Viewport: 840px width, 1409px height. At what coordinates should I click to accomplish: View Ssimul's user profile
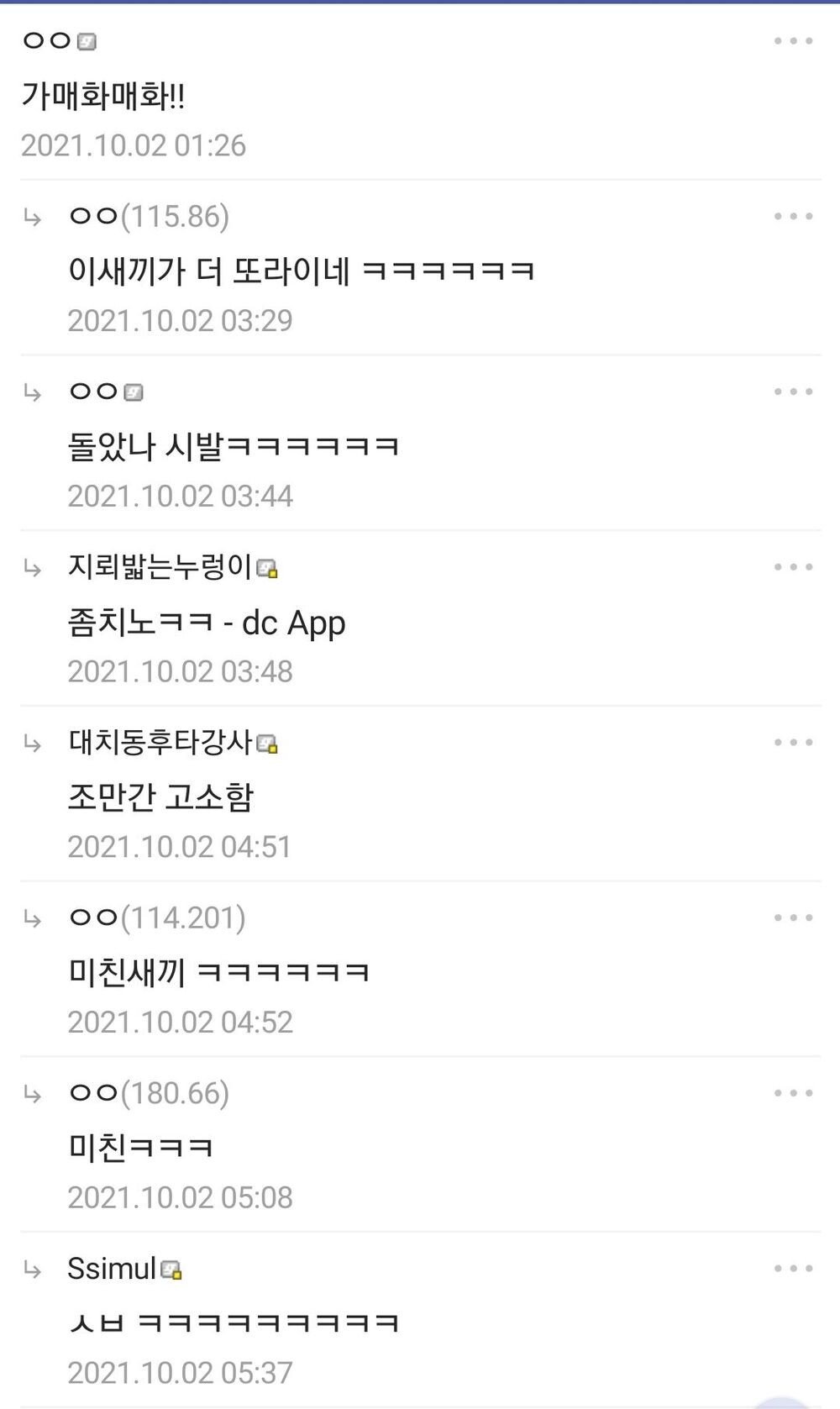[112, 1269]
